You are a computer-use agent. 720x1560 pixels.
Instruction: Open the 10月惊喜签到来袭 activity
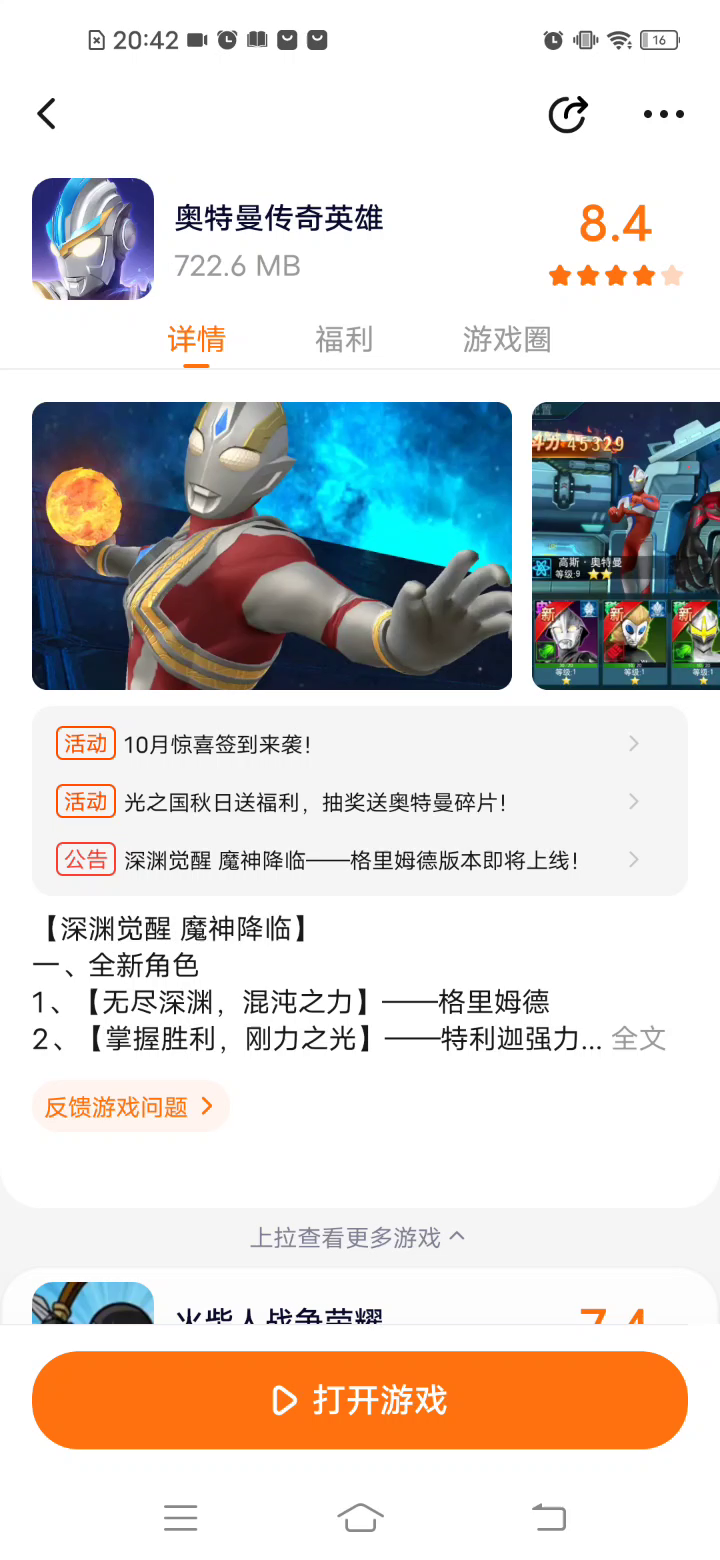pos(360,744)
